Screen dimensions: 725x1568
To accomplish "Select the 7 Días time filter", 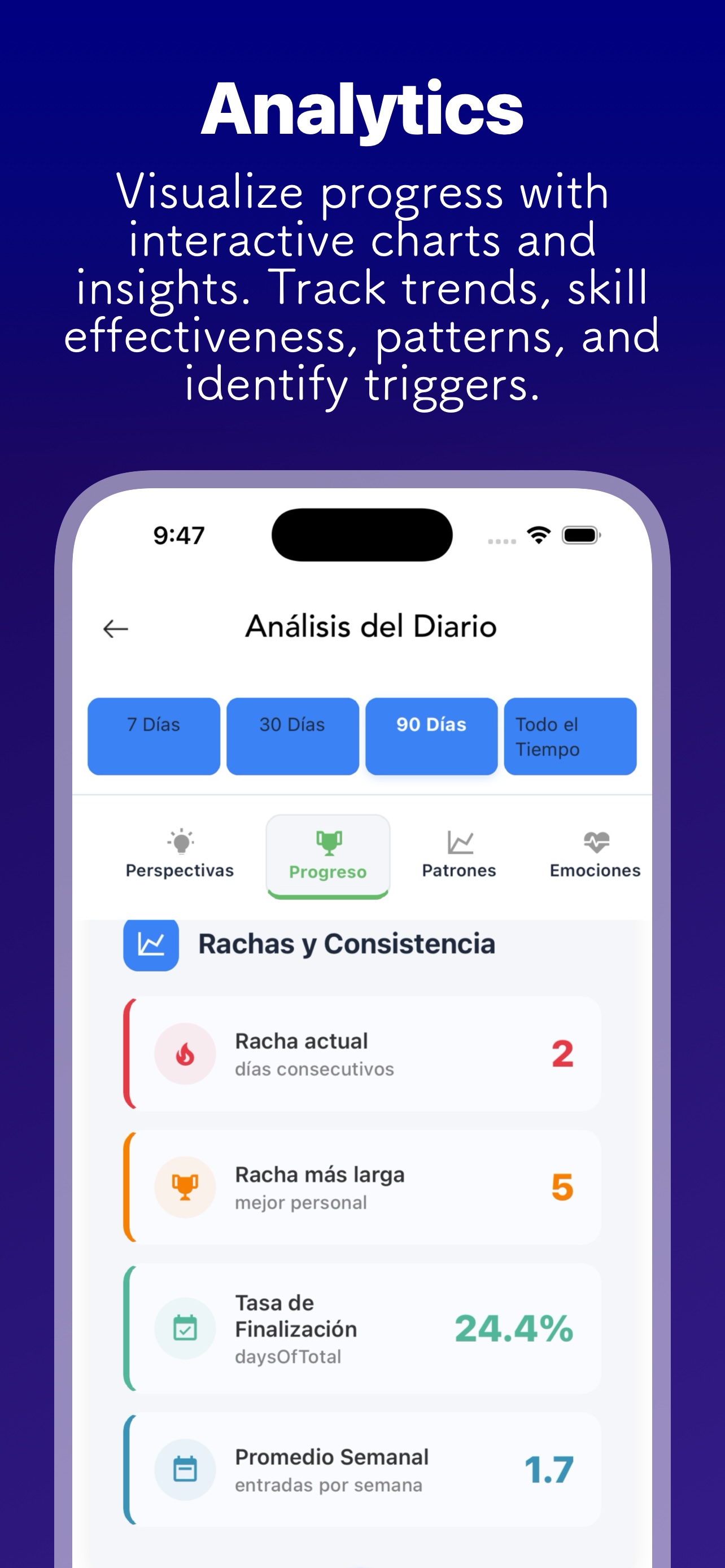I will point(153,737).
